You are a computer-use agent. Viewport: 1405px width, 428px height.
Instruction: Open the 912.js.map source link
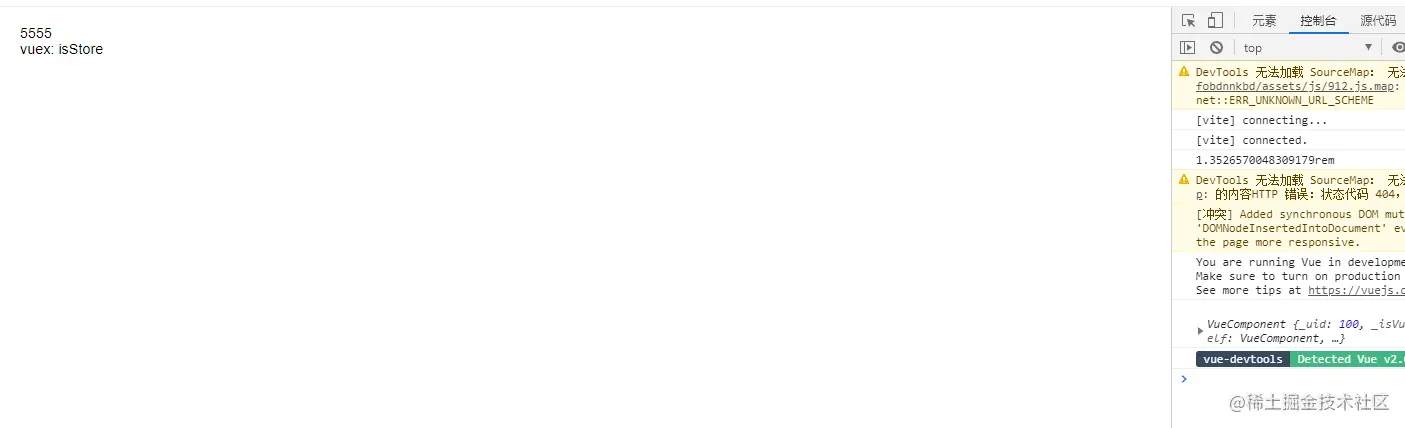coord(1294,87)
